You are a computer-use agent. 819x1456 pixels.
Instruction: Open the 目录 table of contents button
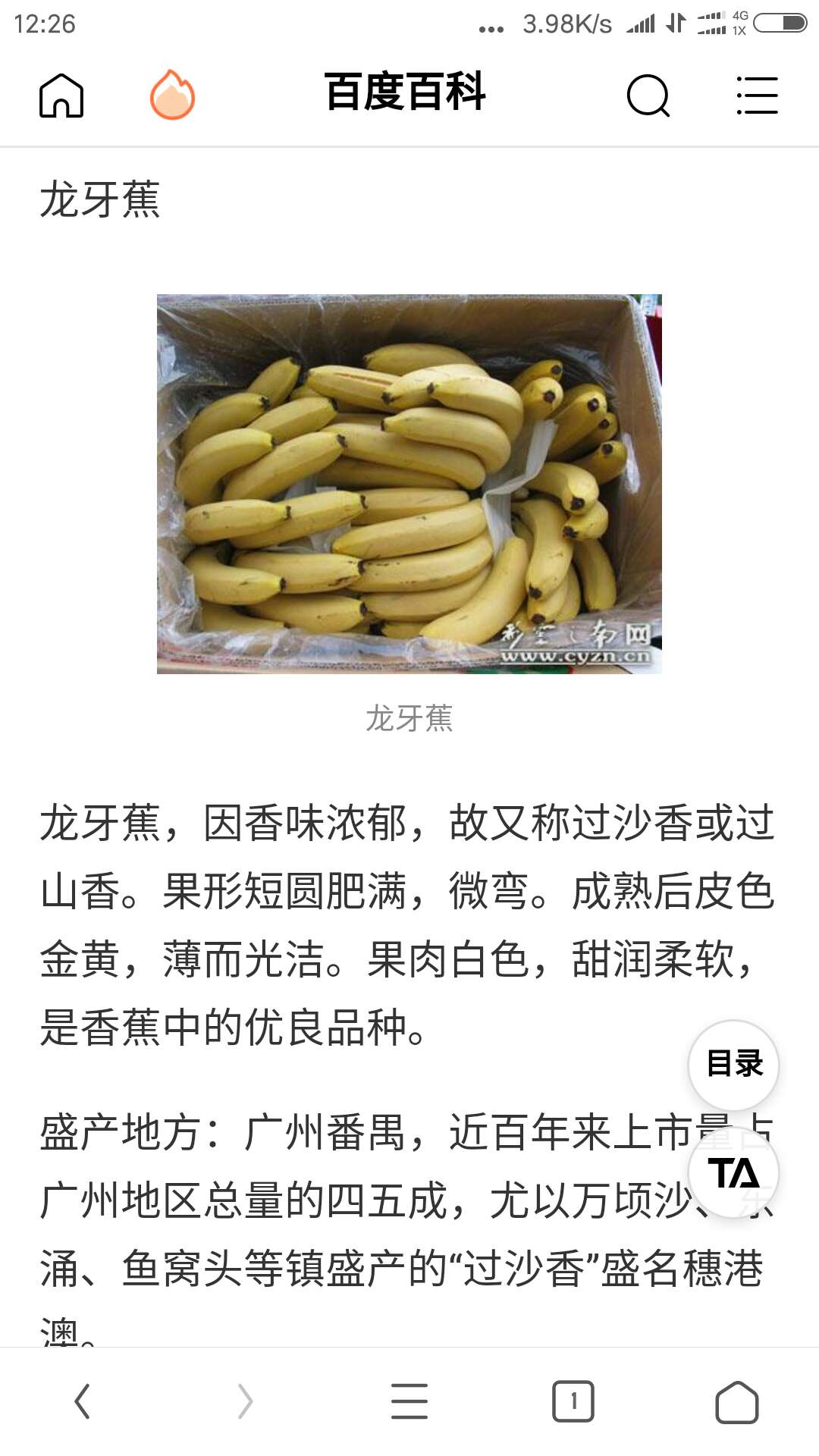point(733,1065)
